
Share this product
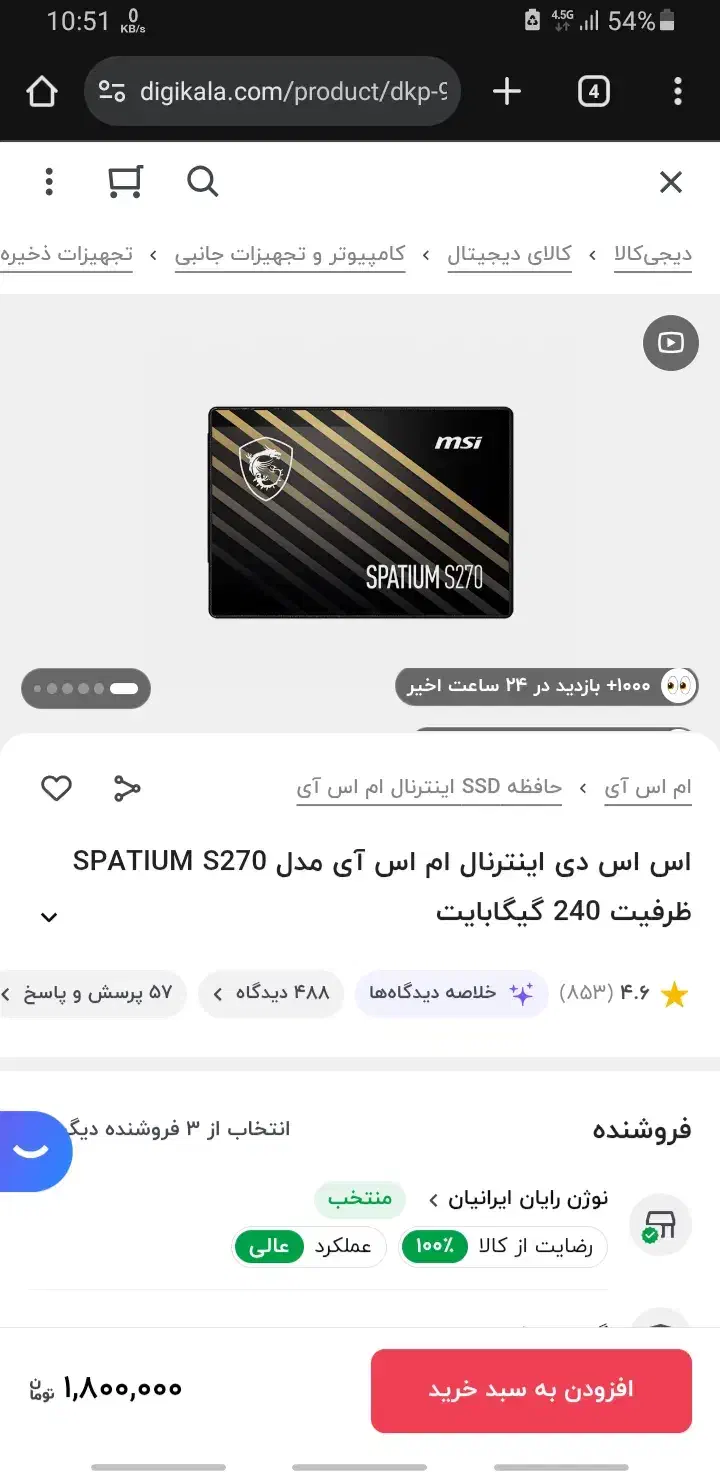coord(127,788)
